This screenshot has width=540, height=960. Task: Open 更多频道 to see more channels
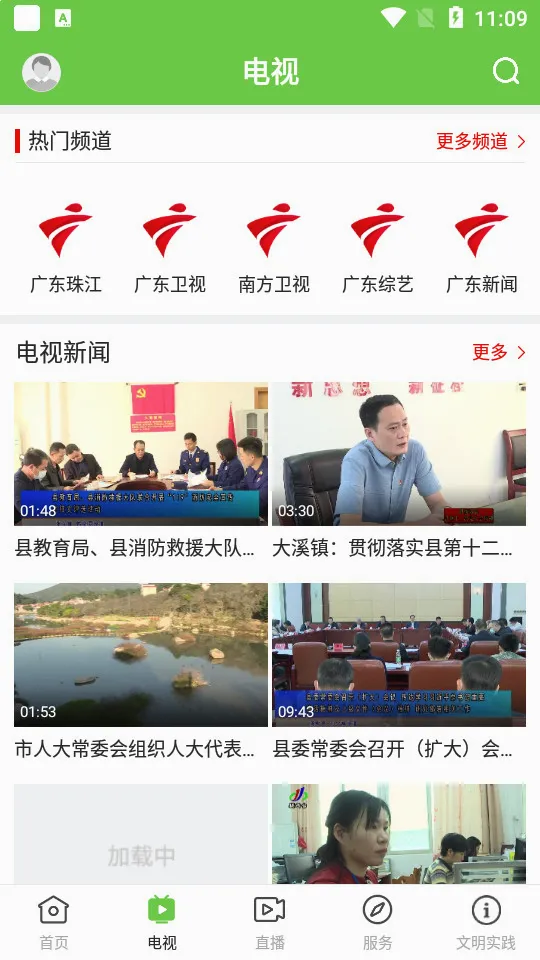pyautogui.click(x=481, y=141)
